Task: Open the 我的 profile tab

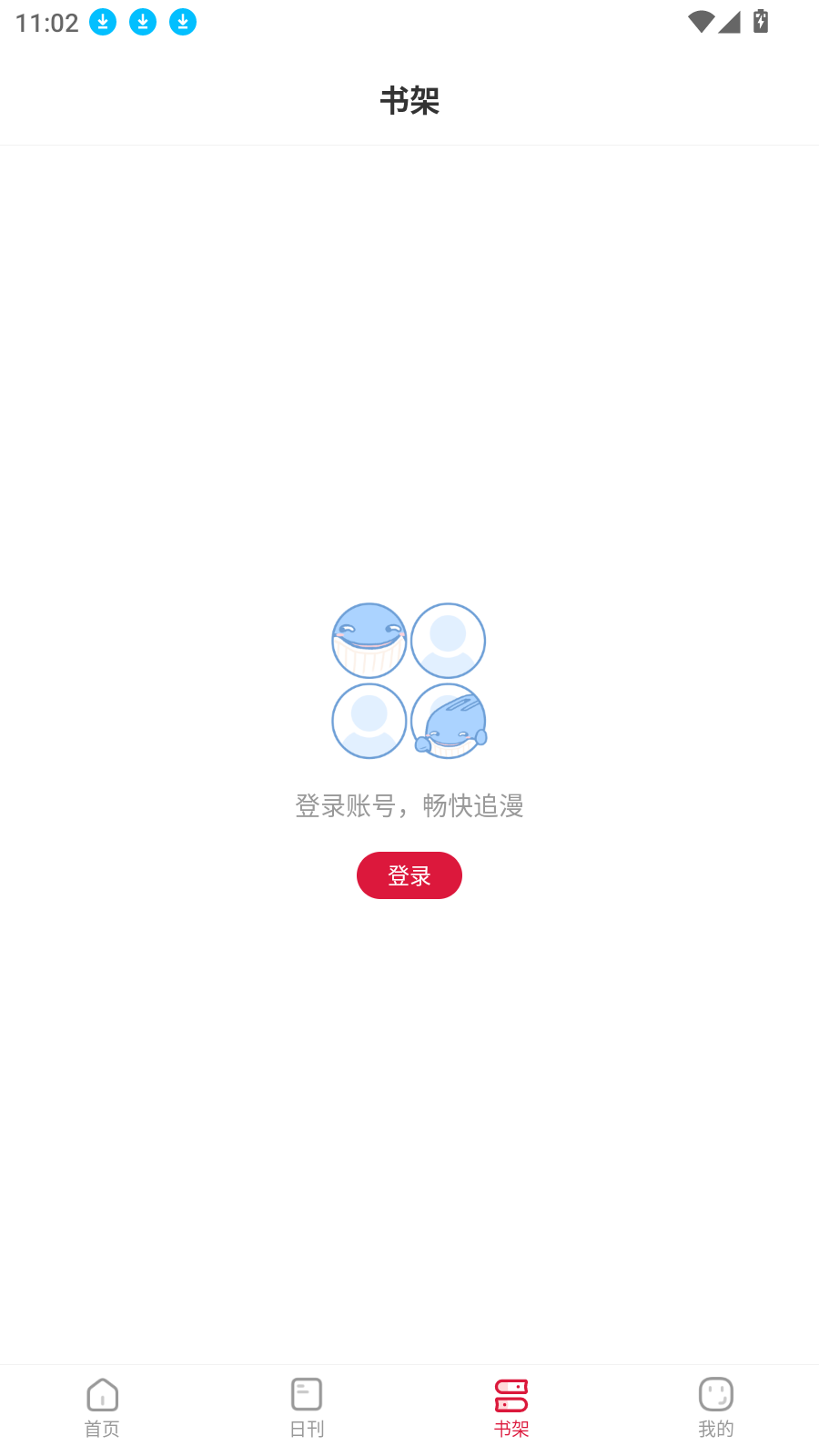Action: point(716,1409)
